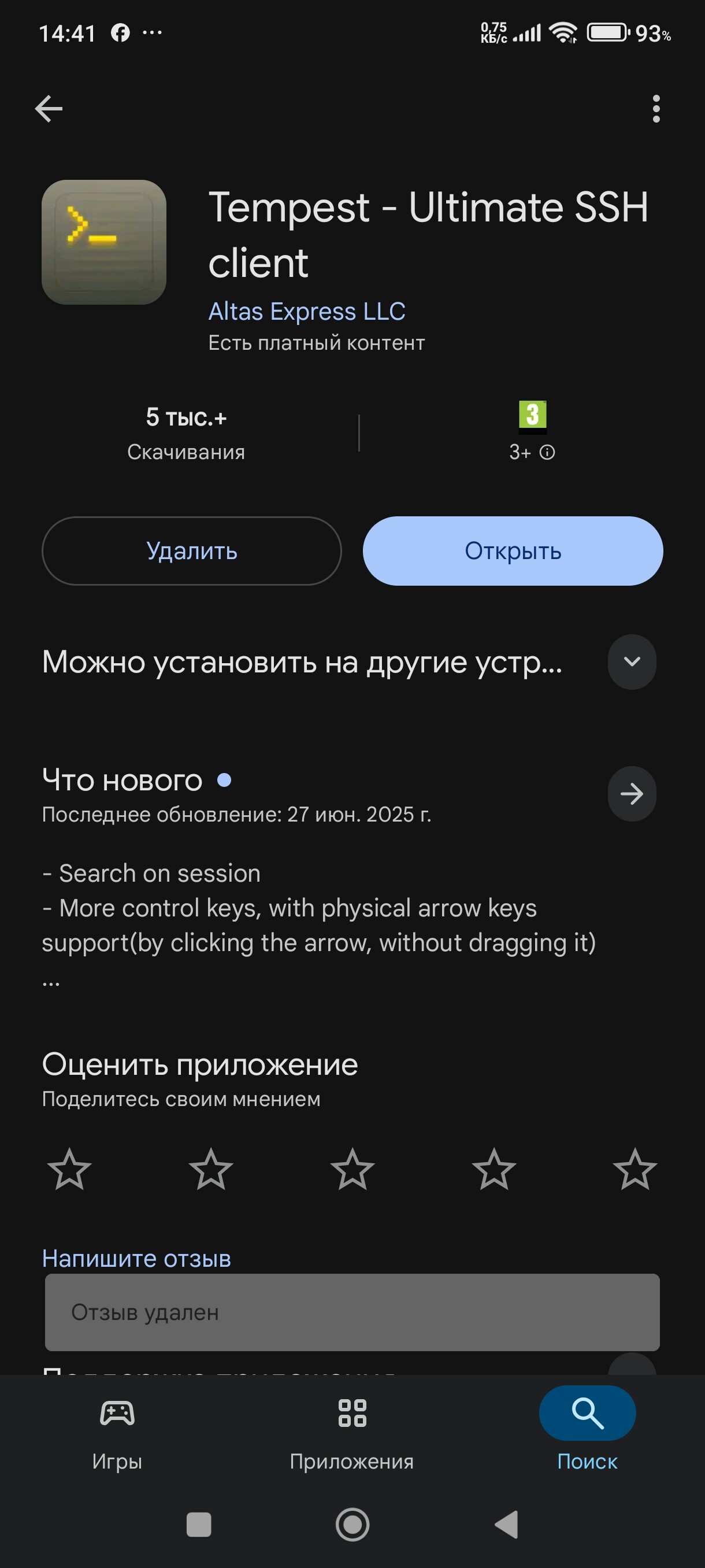
Task: Open the Поиск tab
Action: coord(588,1432)
